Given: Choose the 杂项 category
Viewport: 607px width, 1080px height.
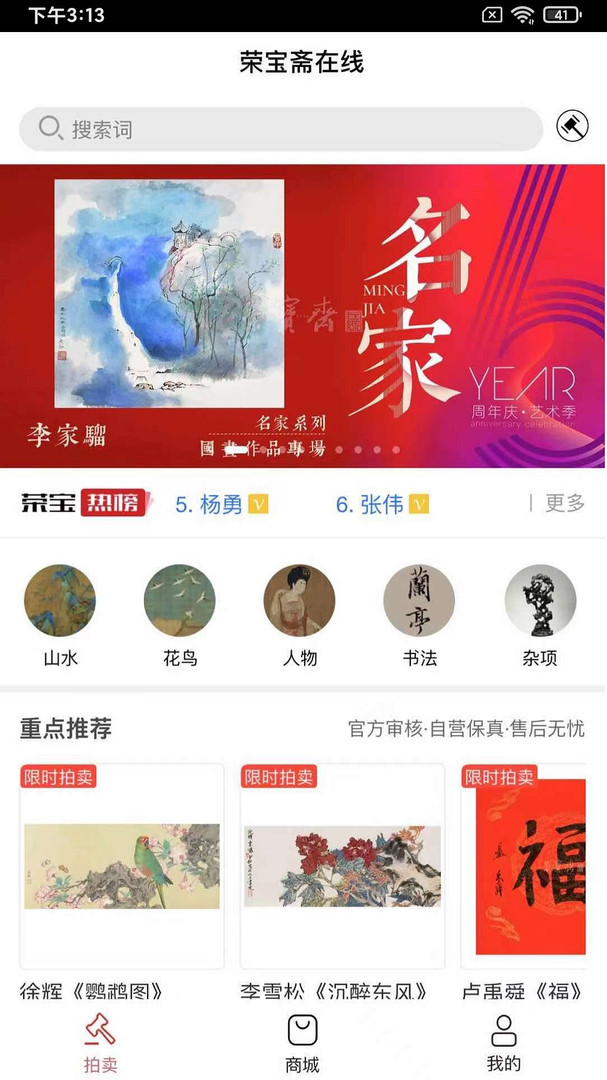Looking at the screenshot, I should (540, 614).
